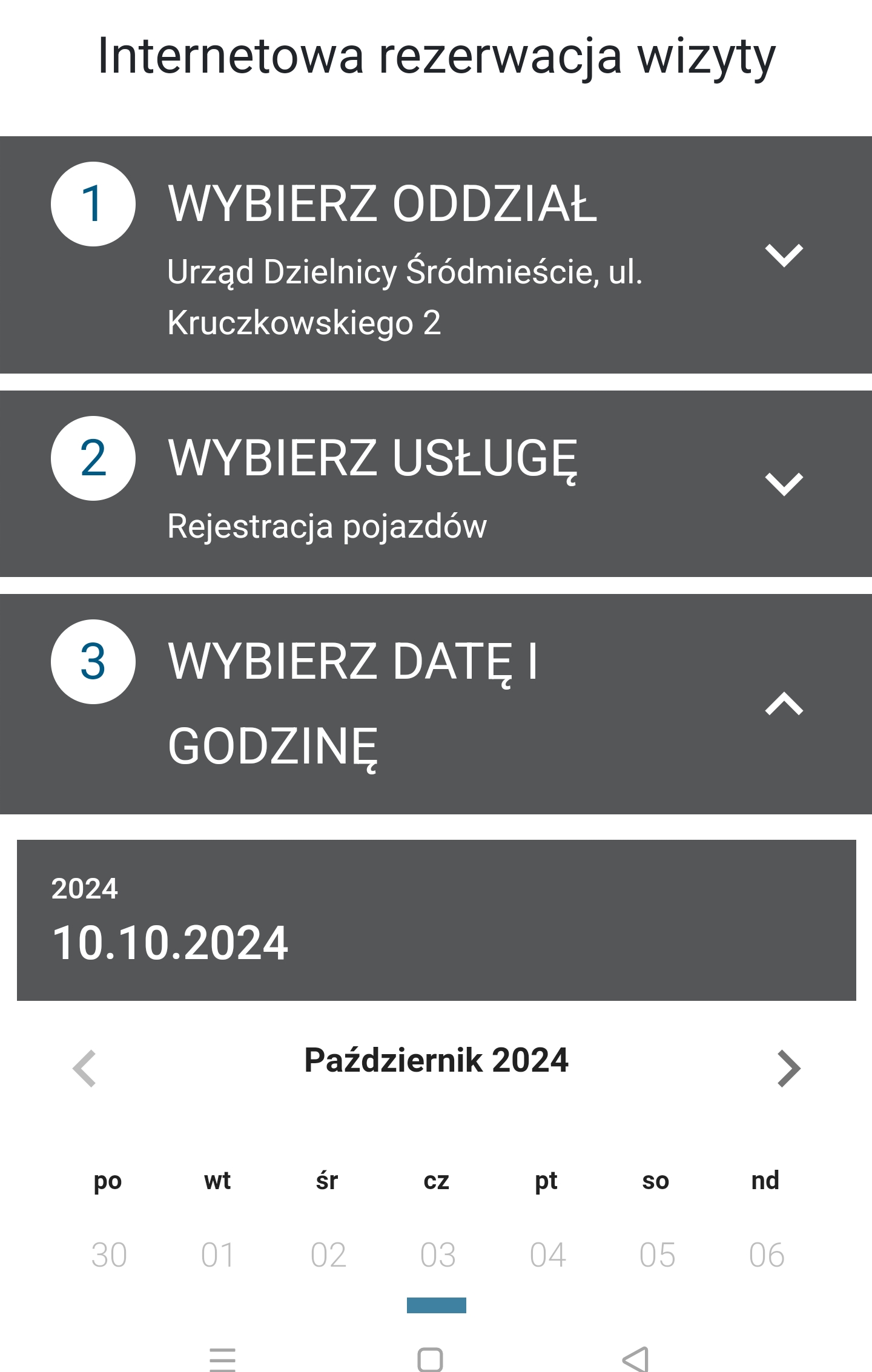Expand the Wybierz usługę section
The width and height of the screenshot is (872, 1372).
784,484
